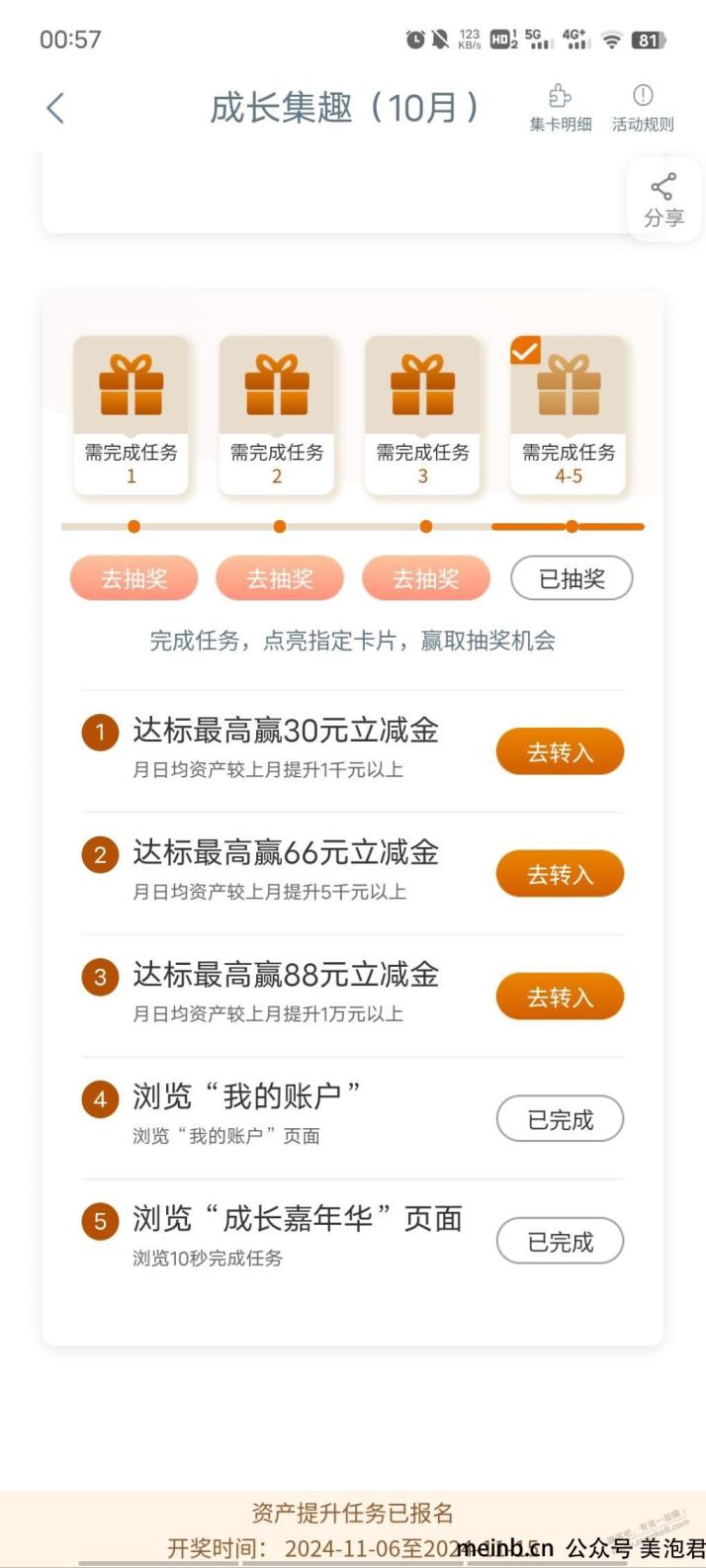Tap the 分享 share button

(x=663, y=201)
